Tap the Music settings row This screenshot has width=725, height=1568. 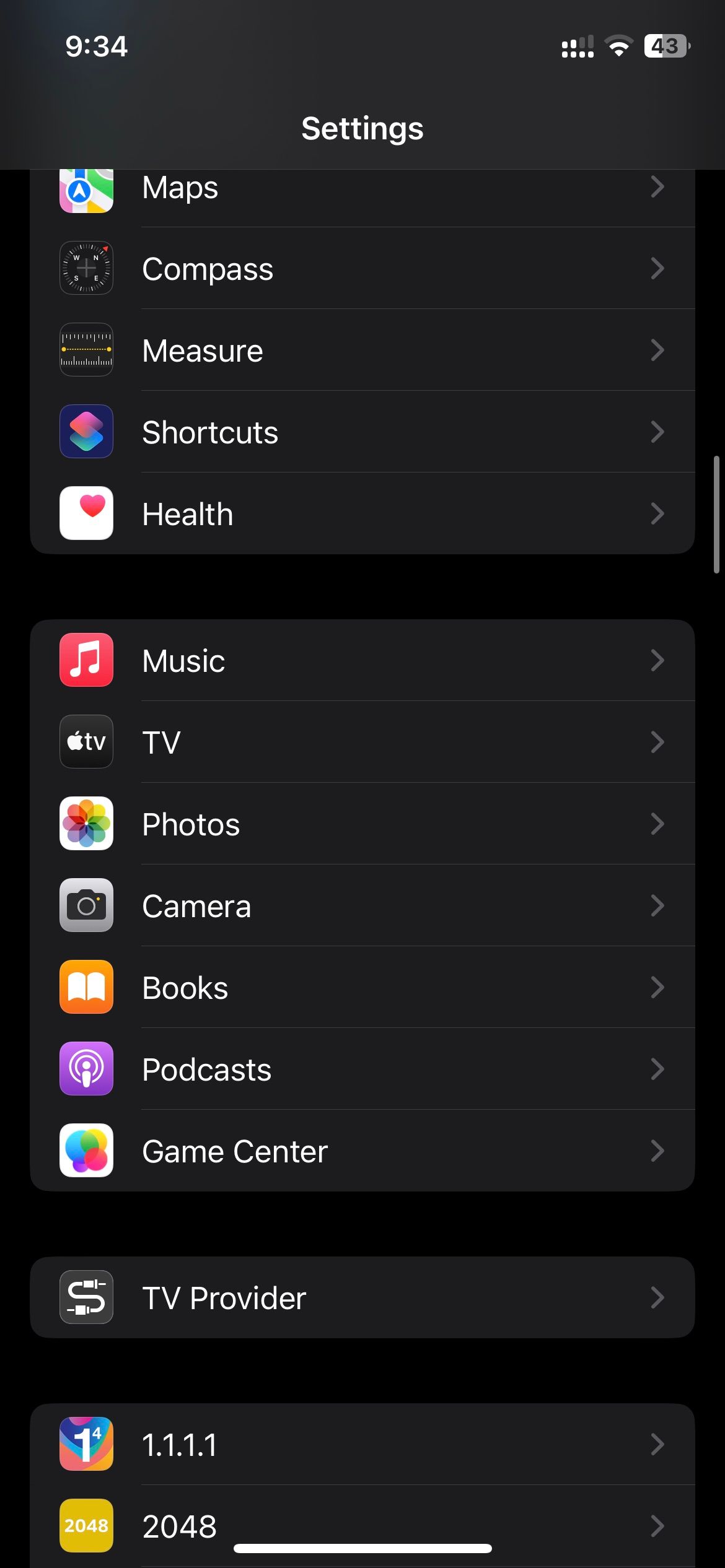point(362,660)
